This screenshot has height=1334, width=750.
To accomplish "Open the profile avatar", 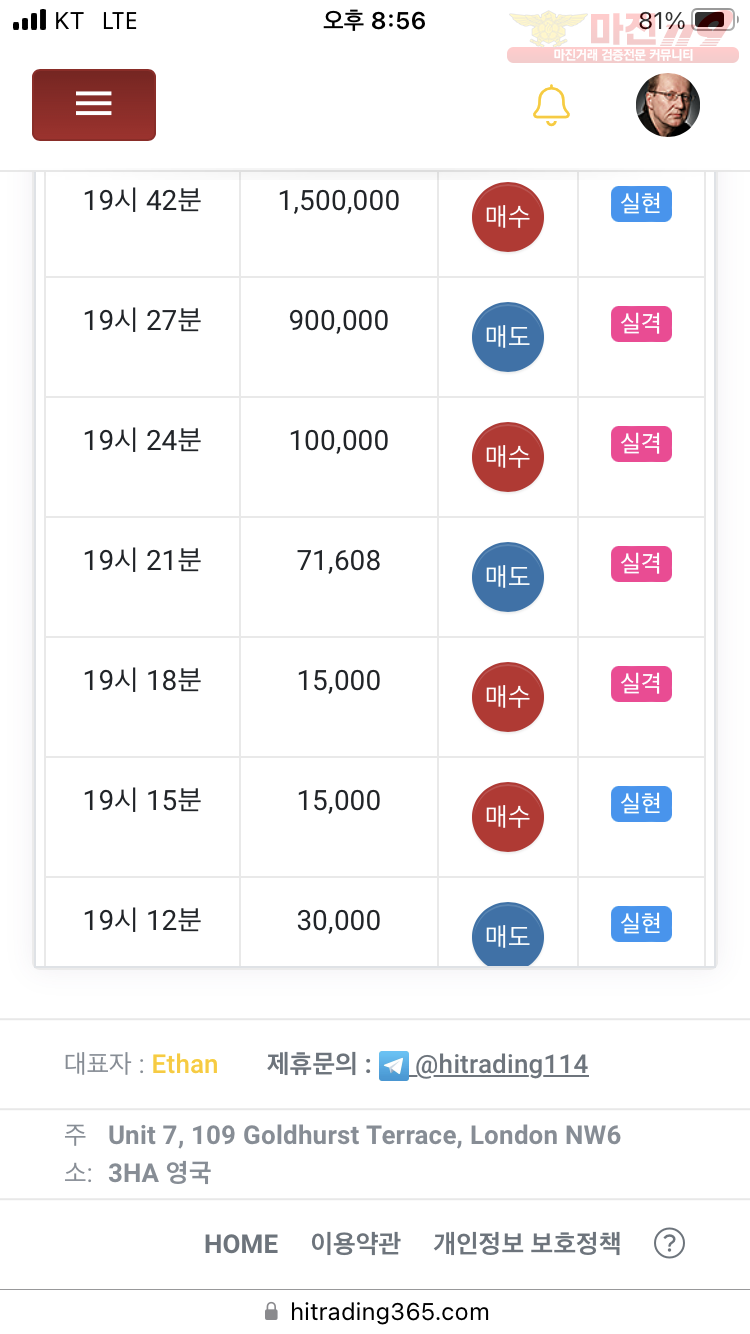I will point(668,105).
